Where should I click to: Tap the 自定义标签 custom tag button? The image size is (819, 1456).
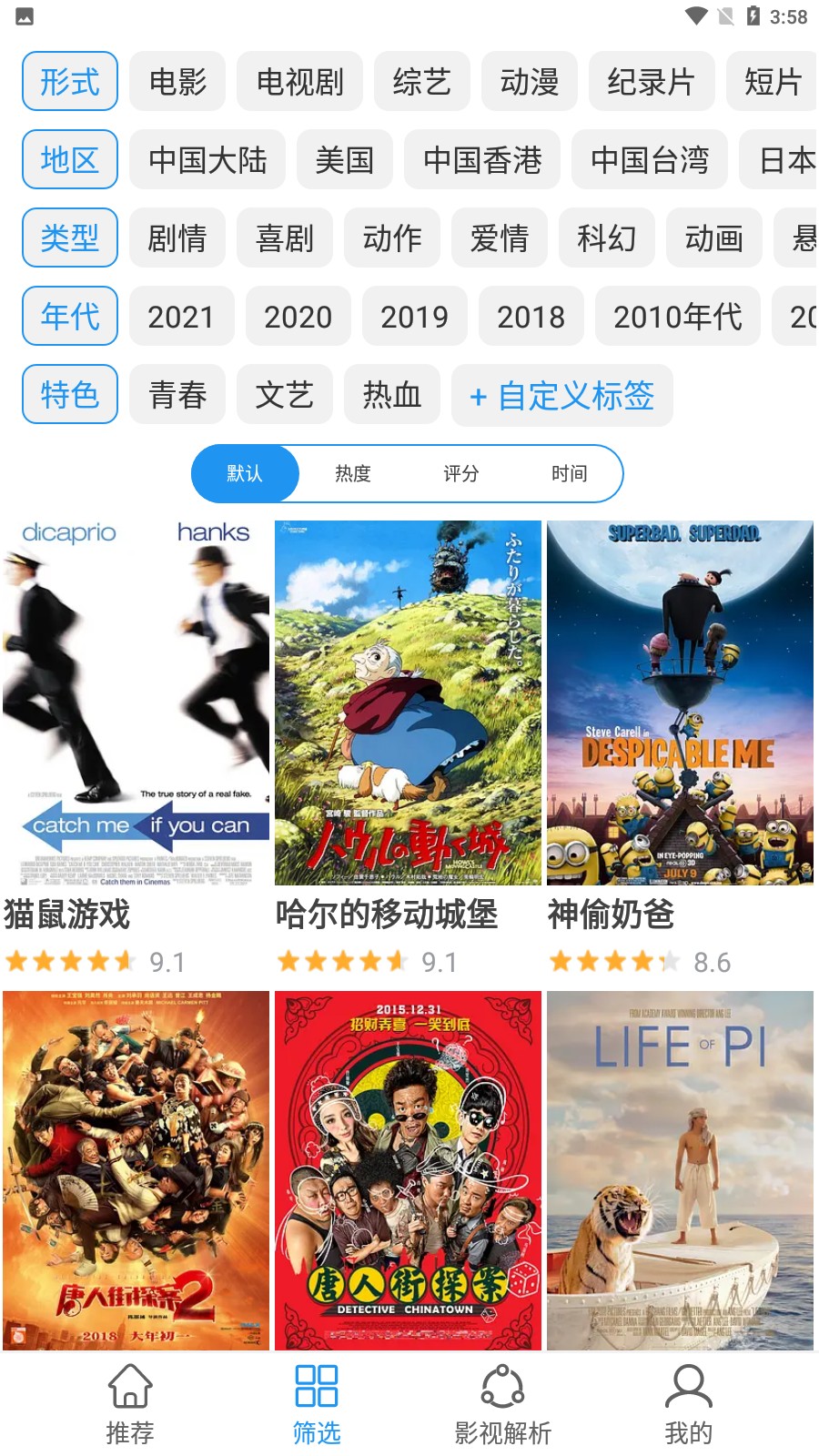[561, 395]
